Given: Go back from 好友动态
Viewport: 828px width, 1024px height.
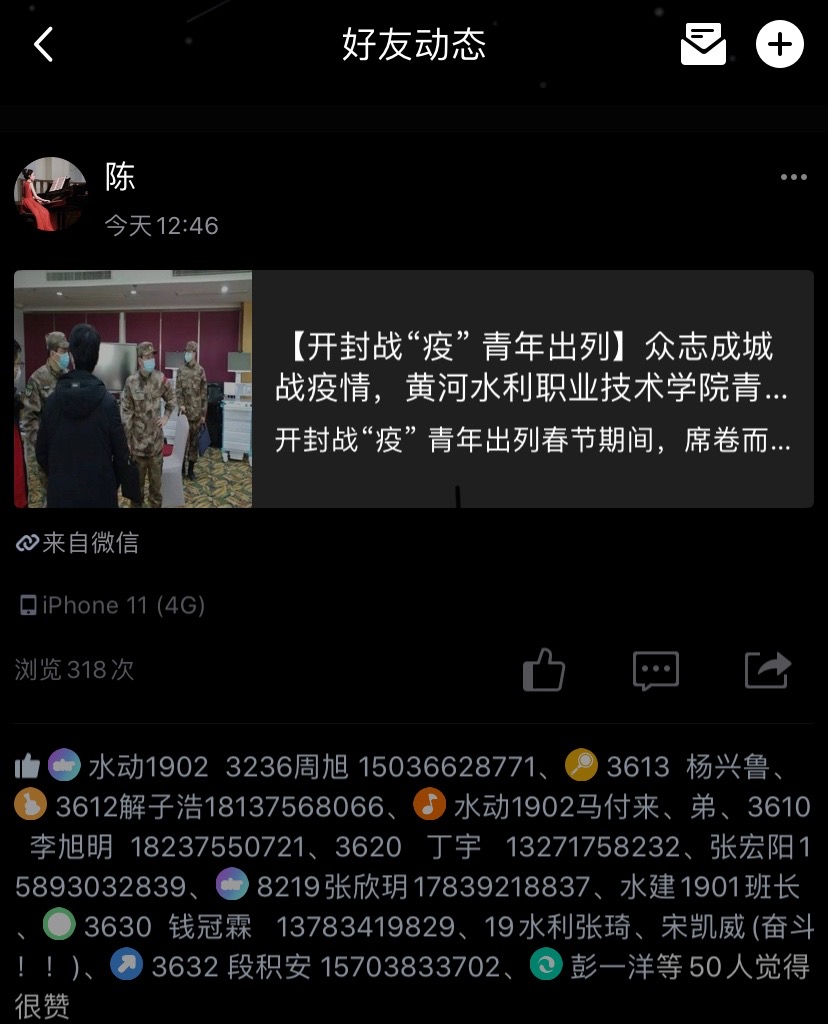Looking at the screenshot, I should (x=43, y=45).
